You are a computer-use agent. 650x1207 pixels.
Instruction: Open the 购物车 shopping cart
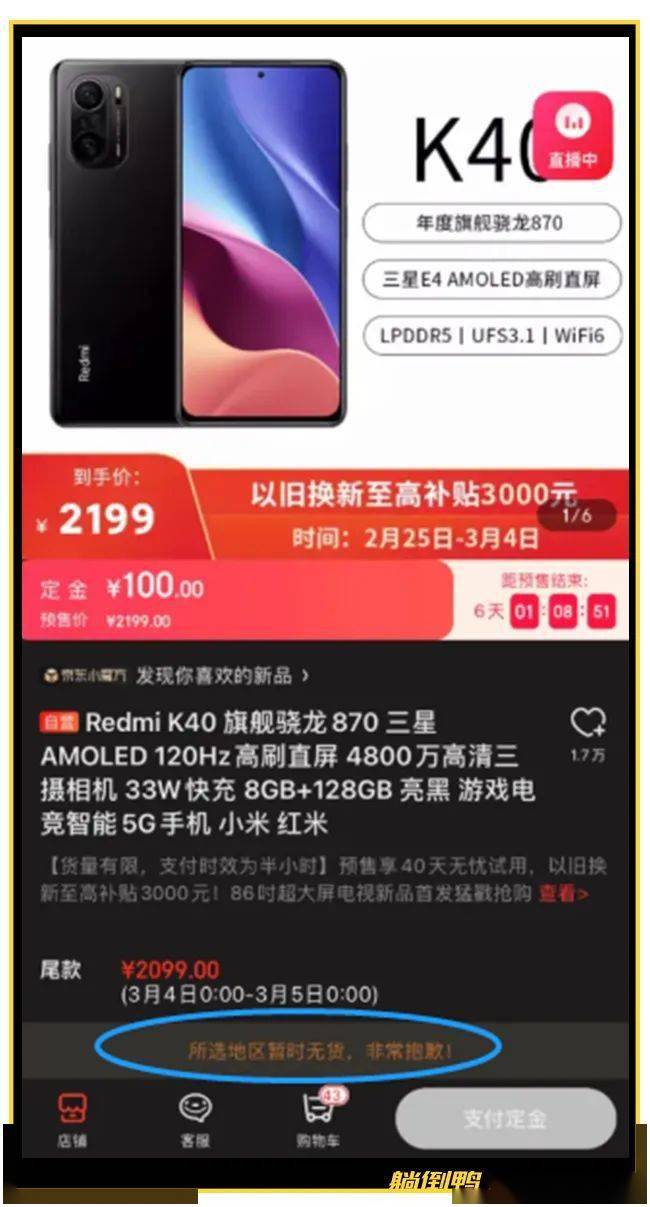tap(319, 1120)
